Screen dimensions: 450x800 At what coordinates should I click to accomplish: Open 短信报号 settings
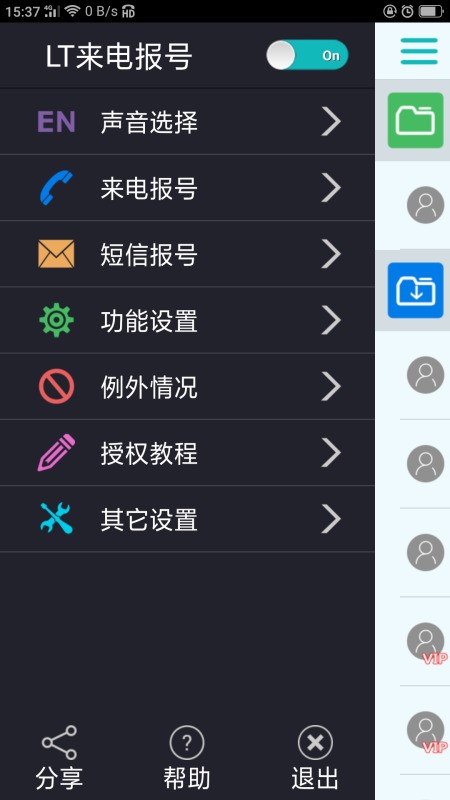[x=187, y=254]
